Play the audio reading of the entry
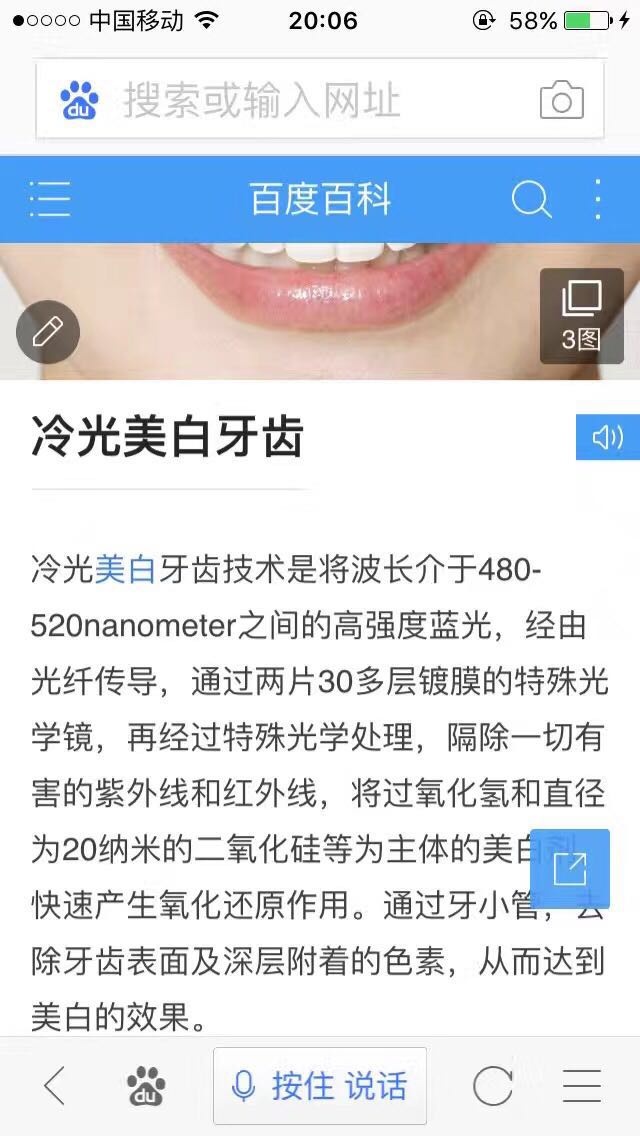 click(x=607, y=438)
